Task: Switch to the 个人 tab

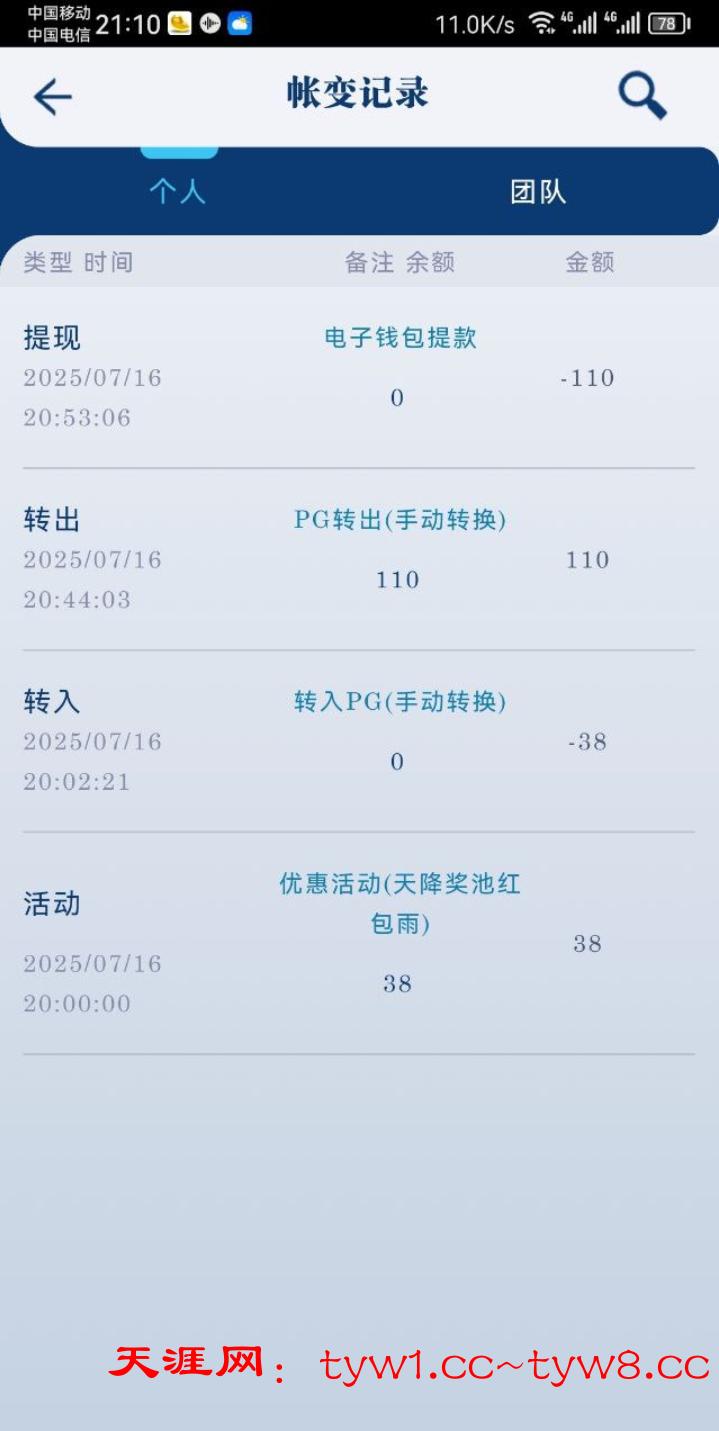Action: pyautogui.click(x=178, y=192)
